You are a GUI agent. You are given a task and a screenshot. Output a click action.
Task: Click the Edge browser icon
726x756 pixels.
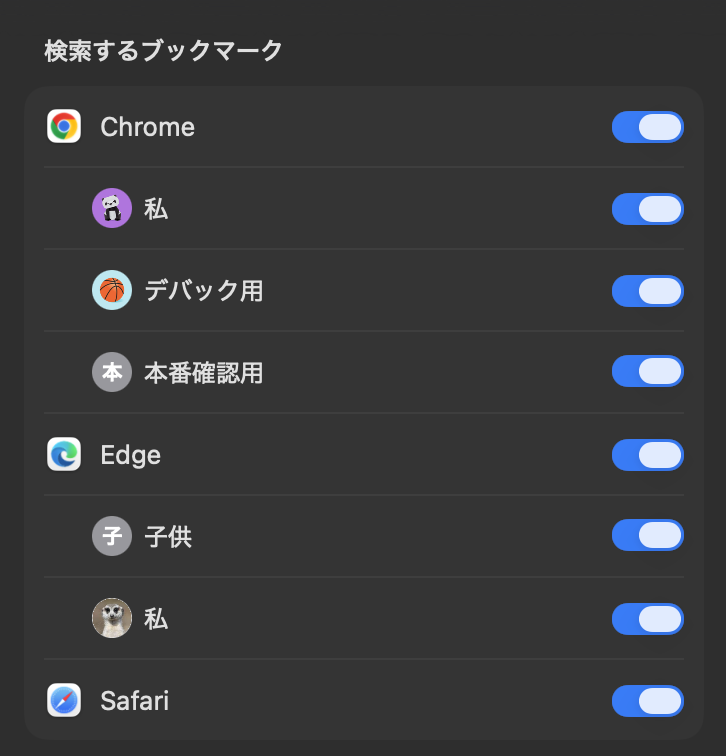point(64,455)
